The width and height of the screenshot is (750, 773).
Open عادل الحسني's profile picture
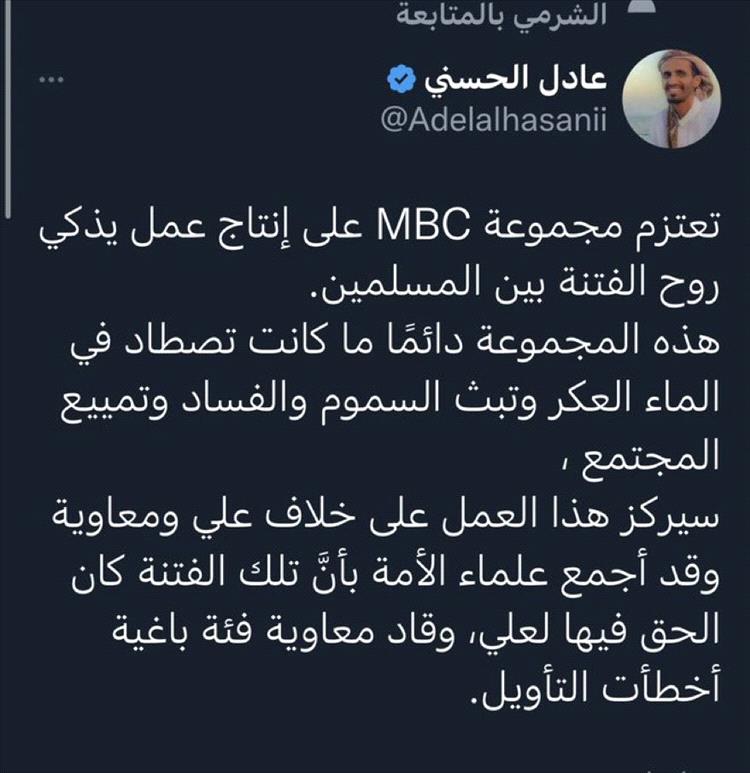[x=671, y=100]
